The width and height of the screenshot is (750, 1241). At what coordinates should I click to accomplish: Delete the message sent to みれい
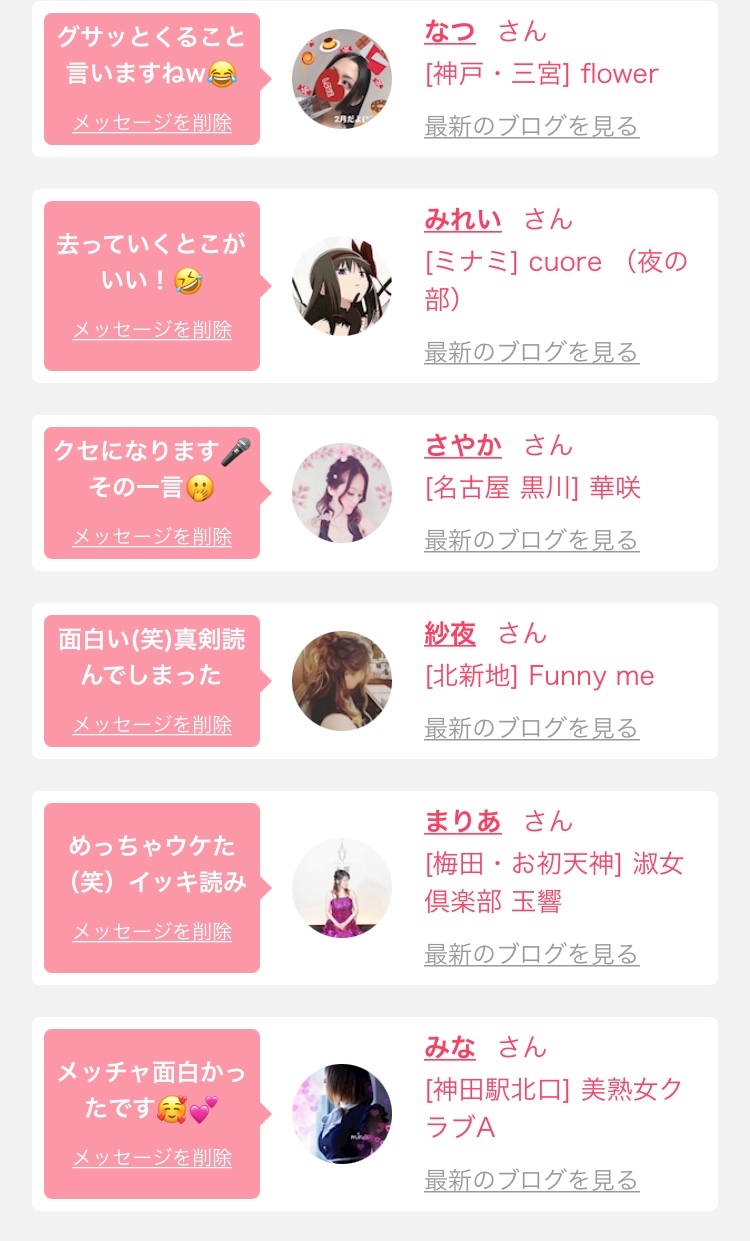(152, 330)
